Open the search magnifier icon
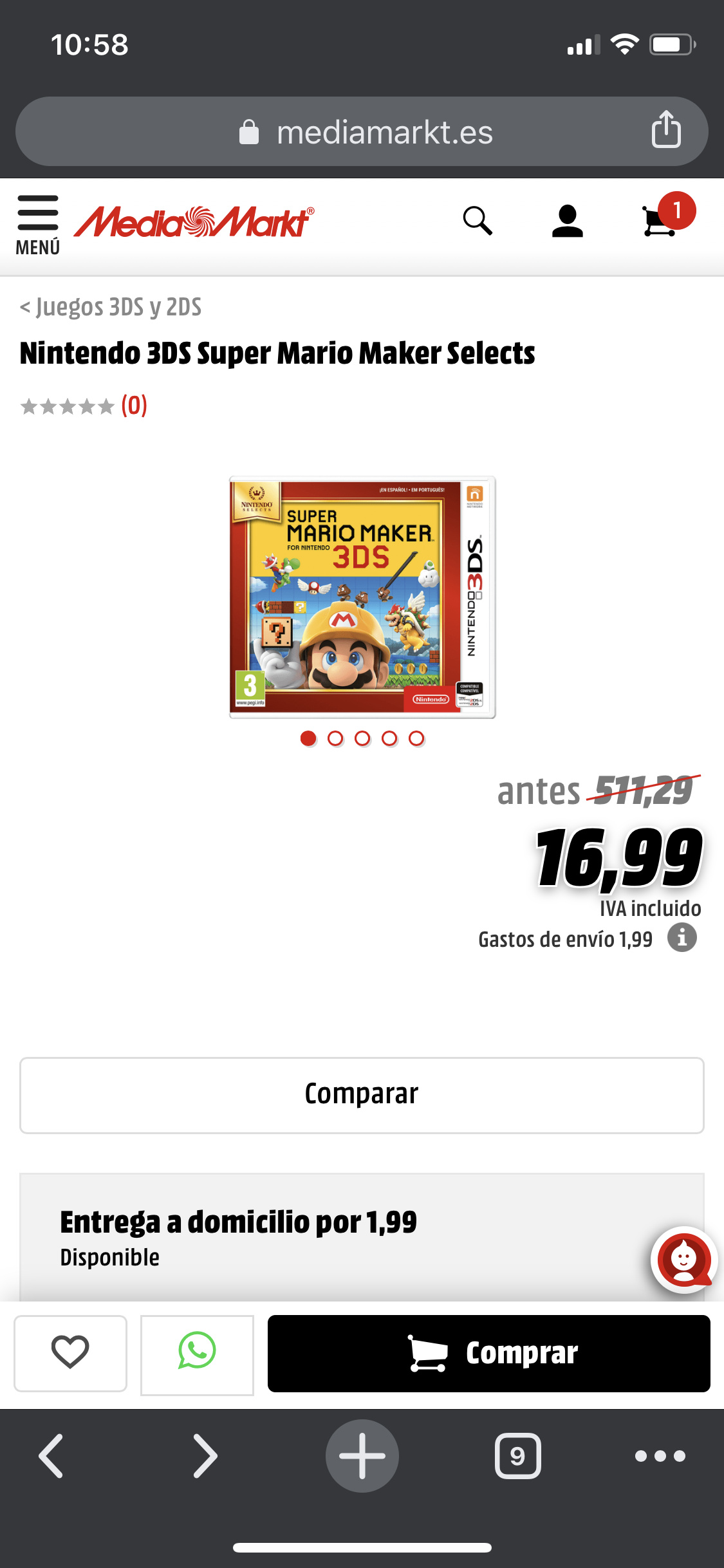 478,221
